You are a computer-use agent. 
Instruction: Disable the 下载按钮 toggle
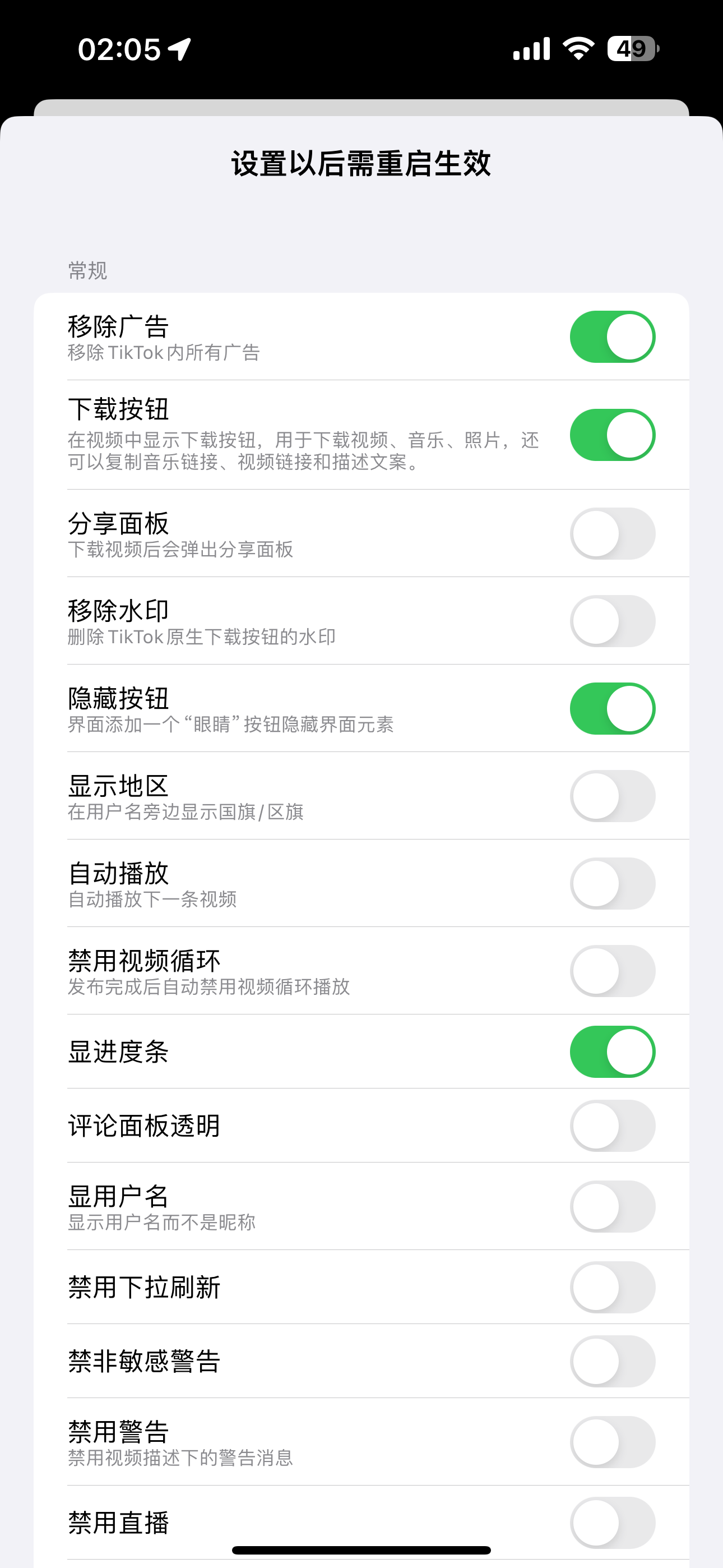(x=612, y=435)
